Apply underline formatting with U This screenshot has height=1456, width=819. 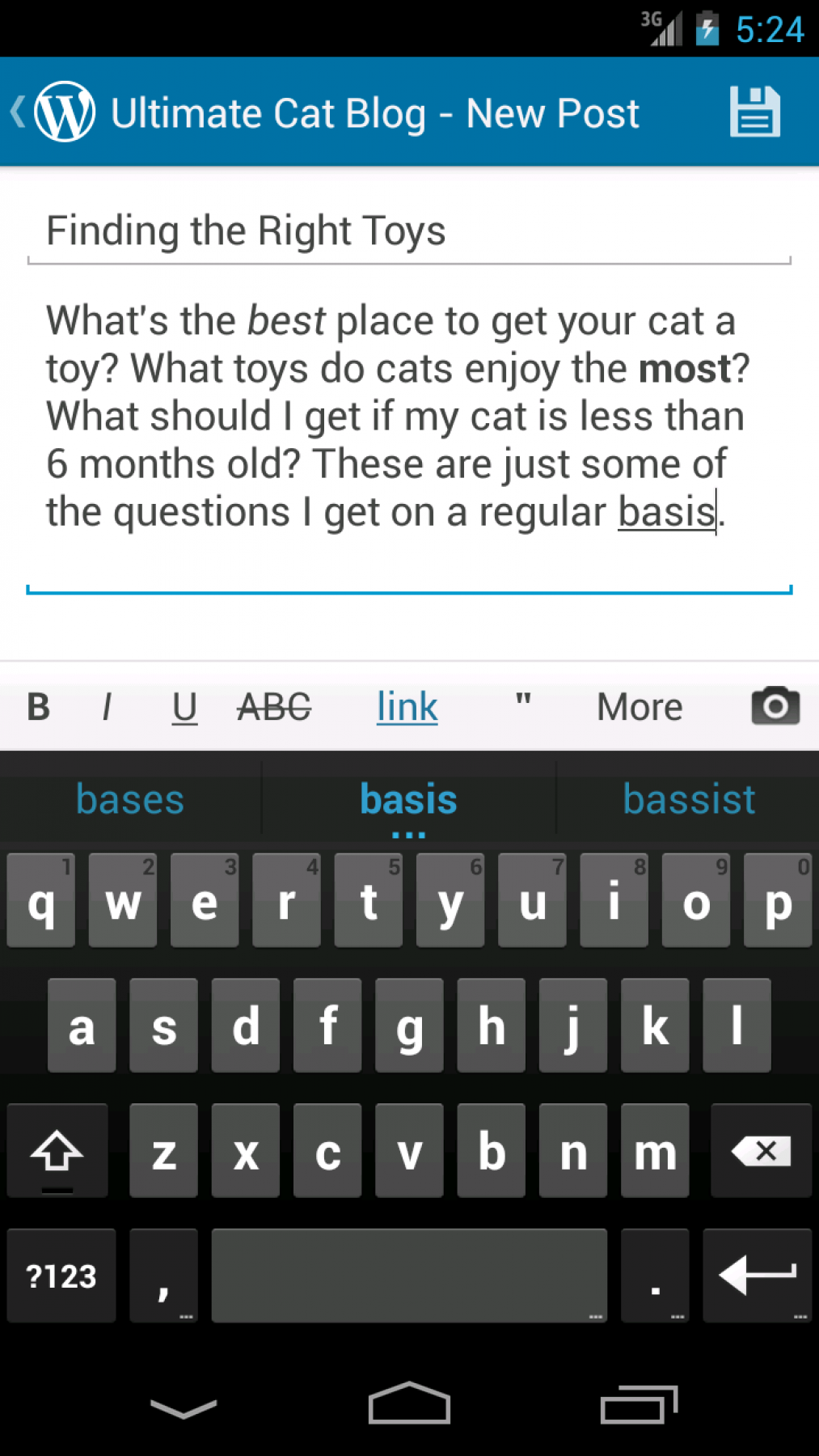[184, 707]
